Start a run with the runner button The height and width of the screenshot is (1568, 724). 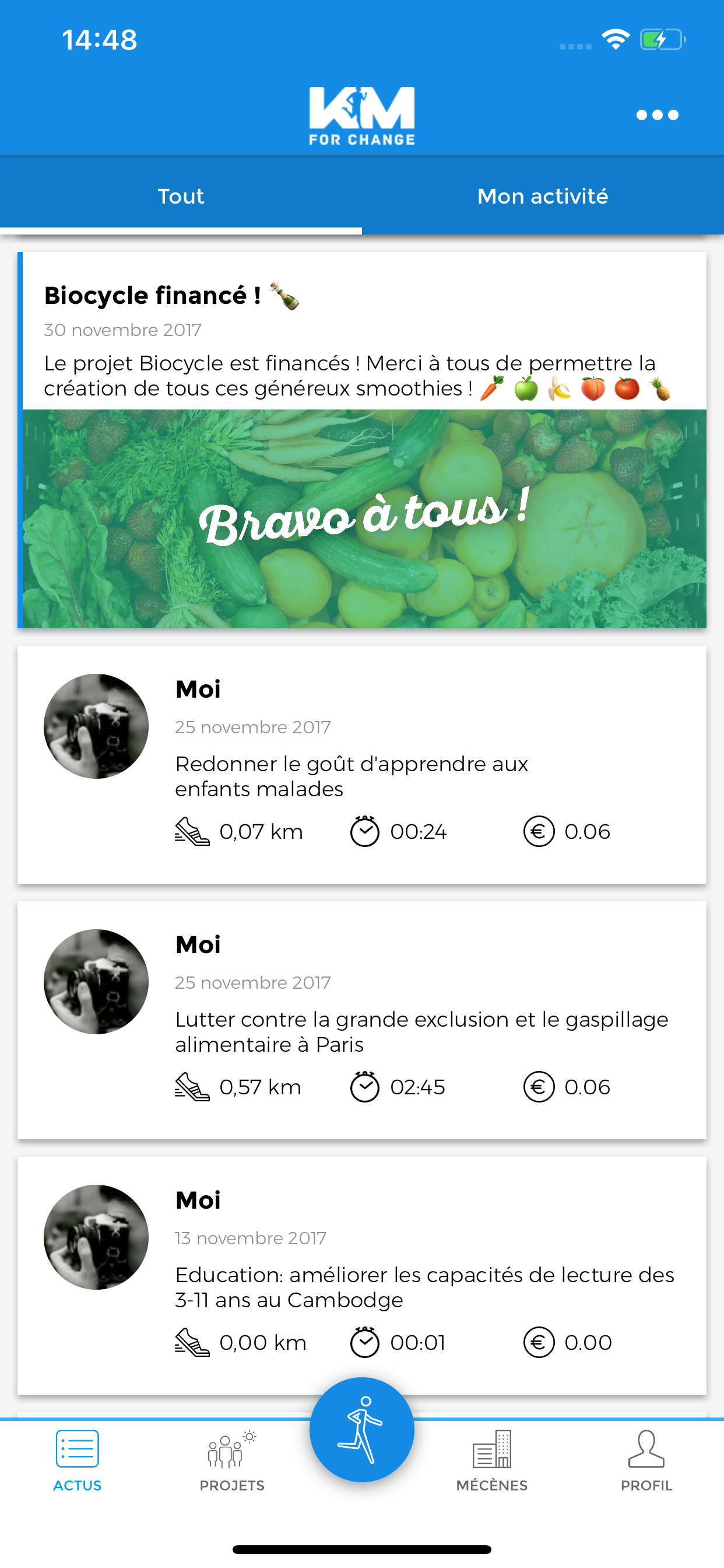point(362,1429)
